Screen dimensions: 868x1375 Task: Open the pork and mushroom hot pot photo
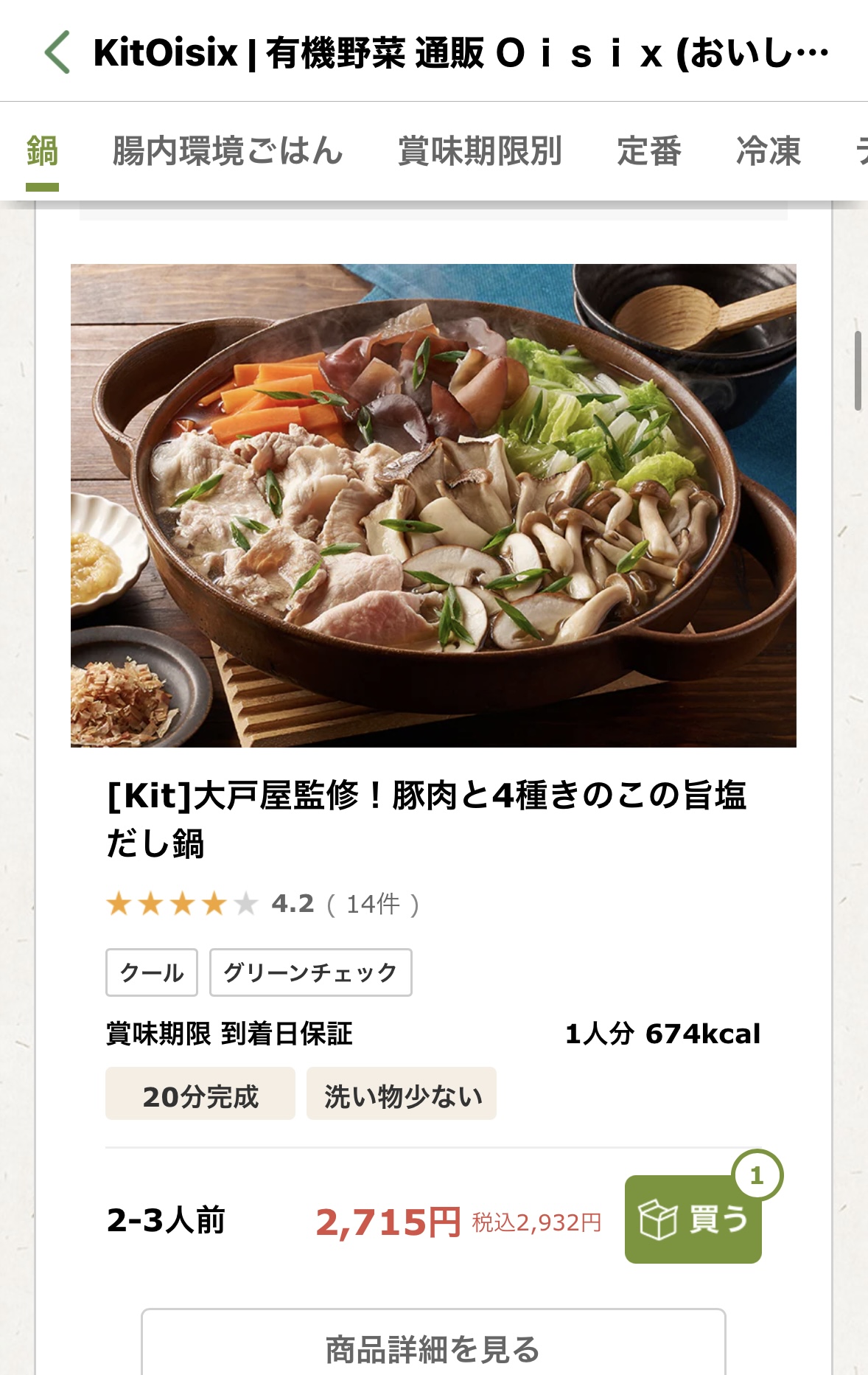433,505
